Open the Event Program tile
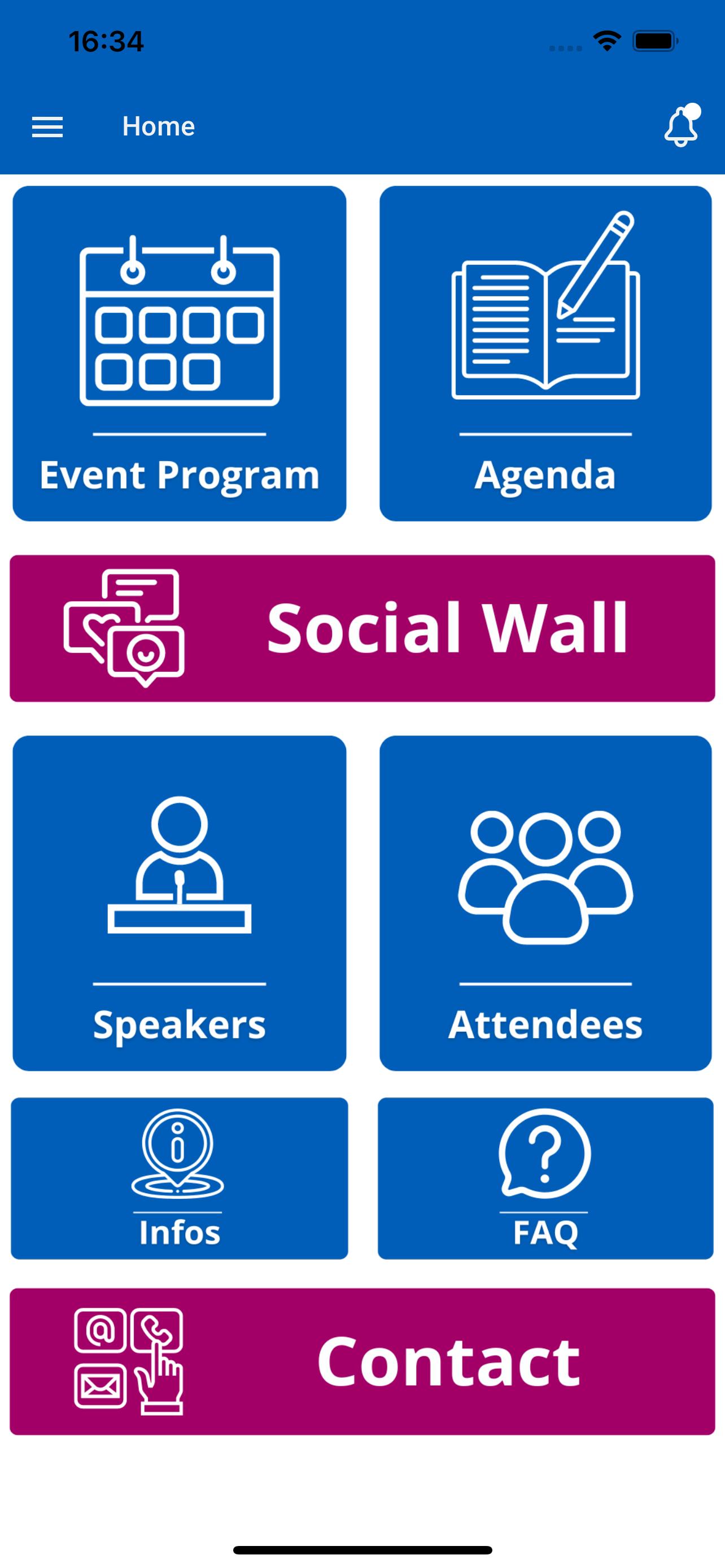Viewport: 725px width, 1568px height. [x=180, y=353]
